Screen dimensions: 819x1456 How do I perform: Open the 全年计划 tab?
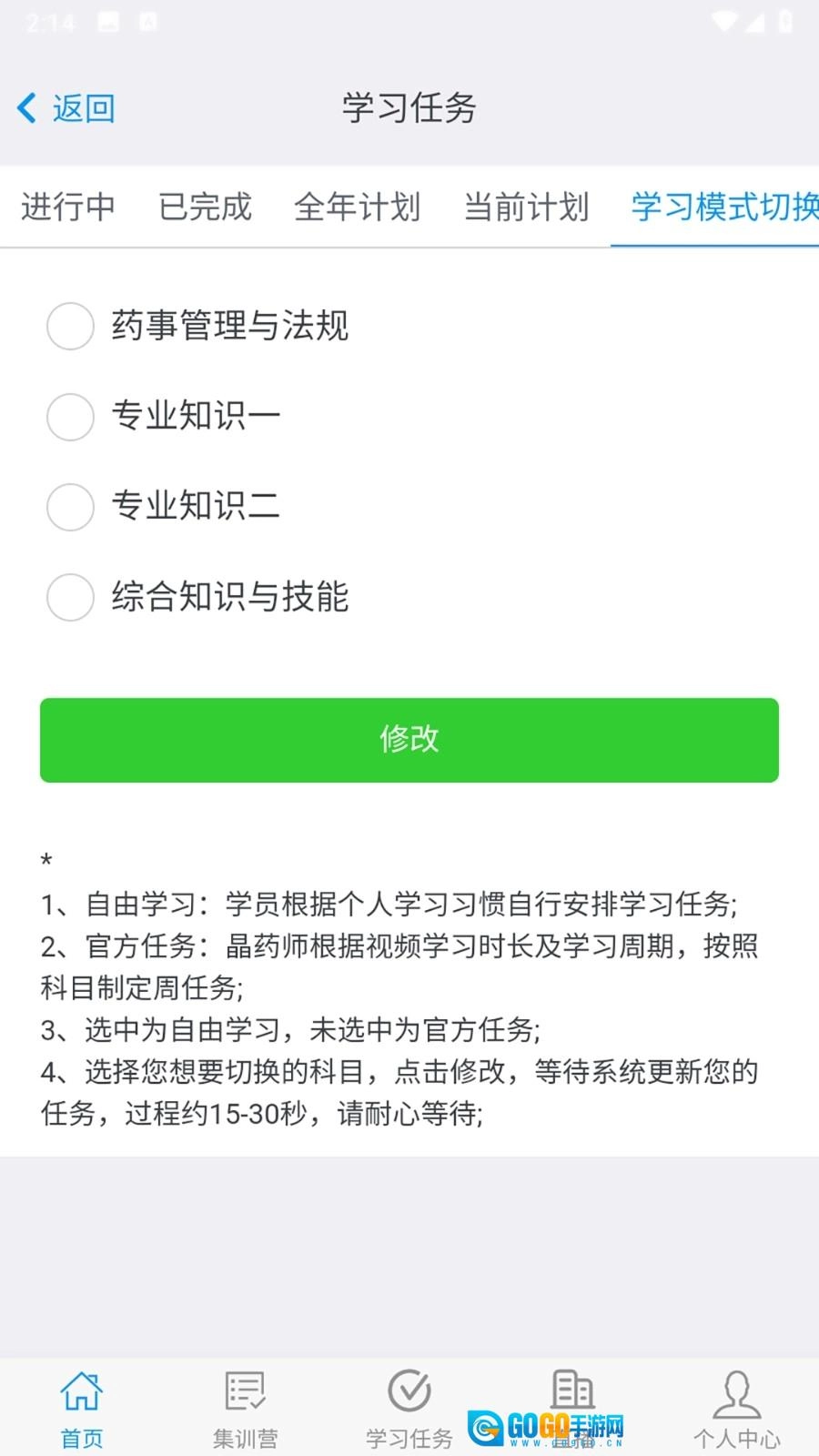[x=357, y=207]
